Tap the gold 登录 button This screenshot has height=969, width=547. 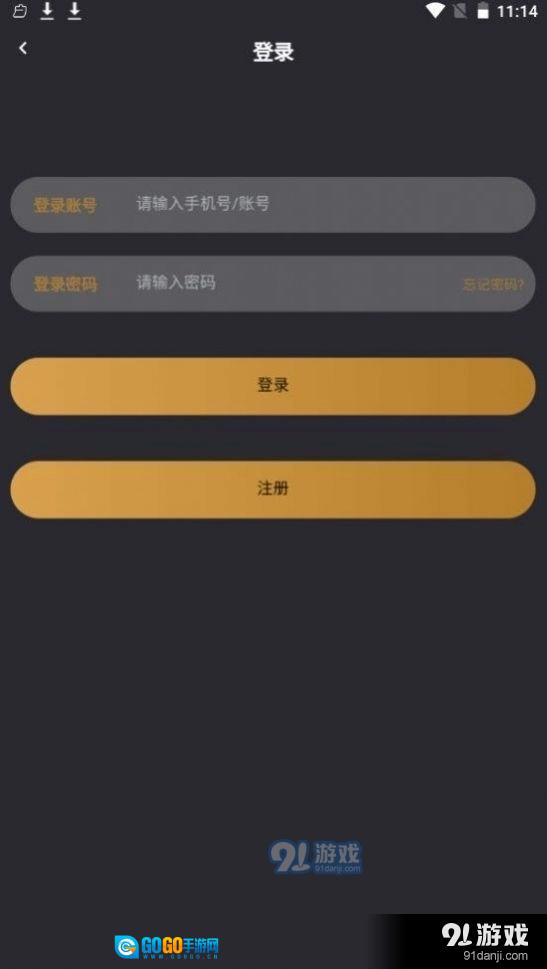[273, 386]
